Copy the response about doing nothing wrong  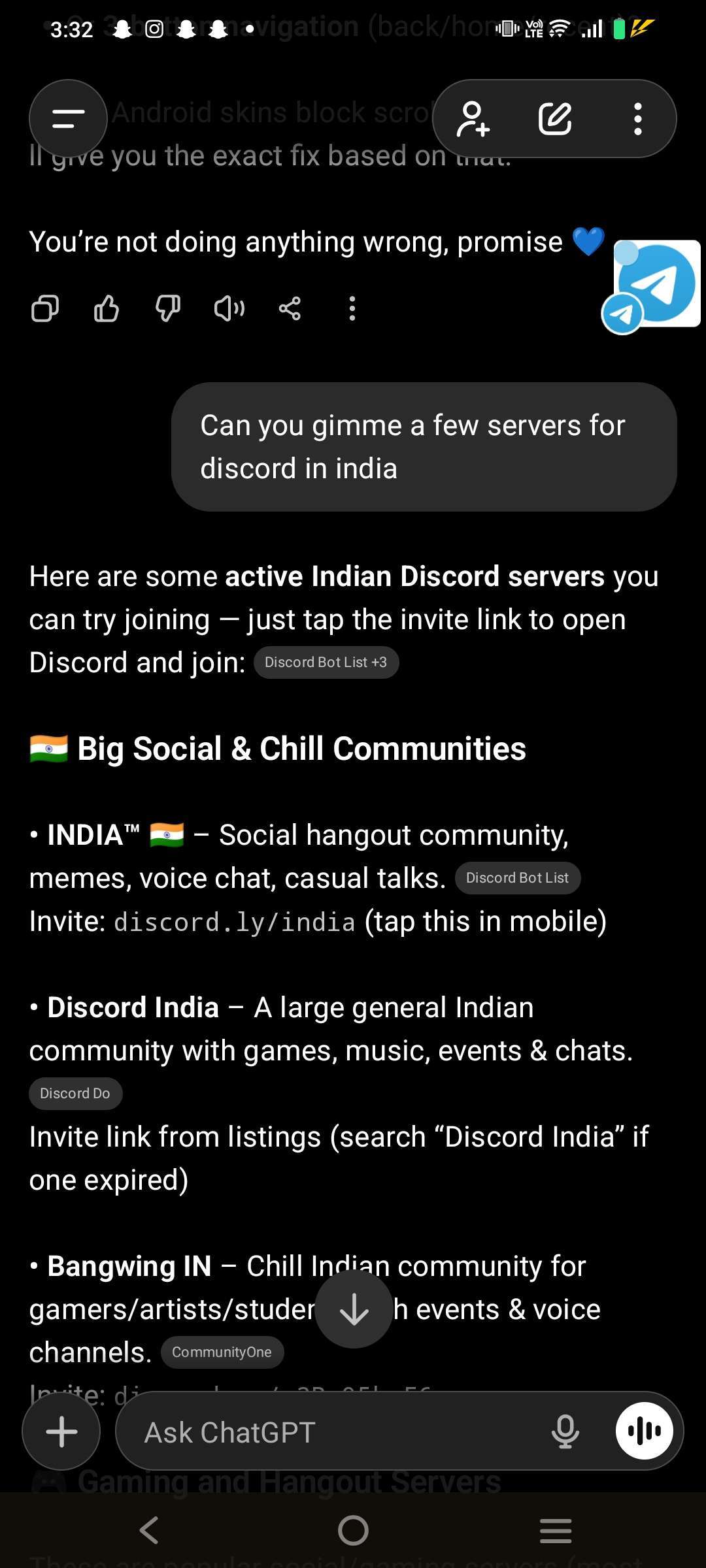(45, 308)
